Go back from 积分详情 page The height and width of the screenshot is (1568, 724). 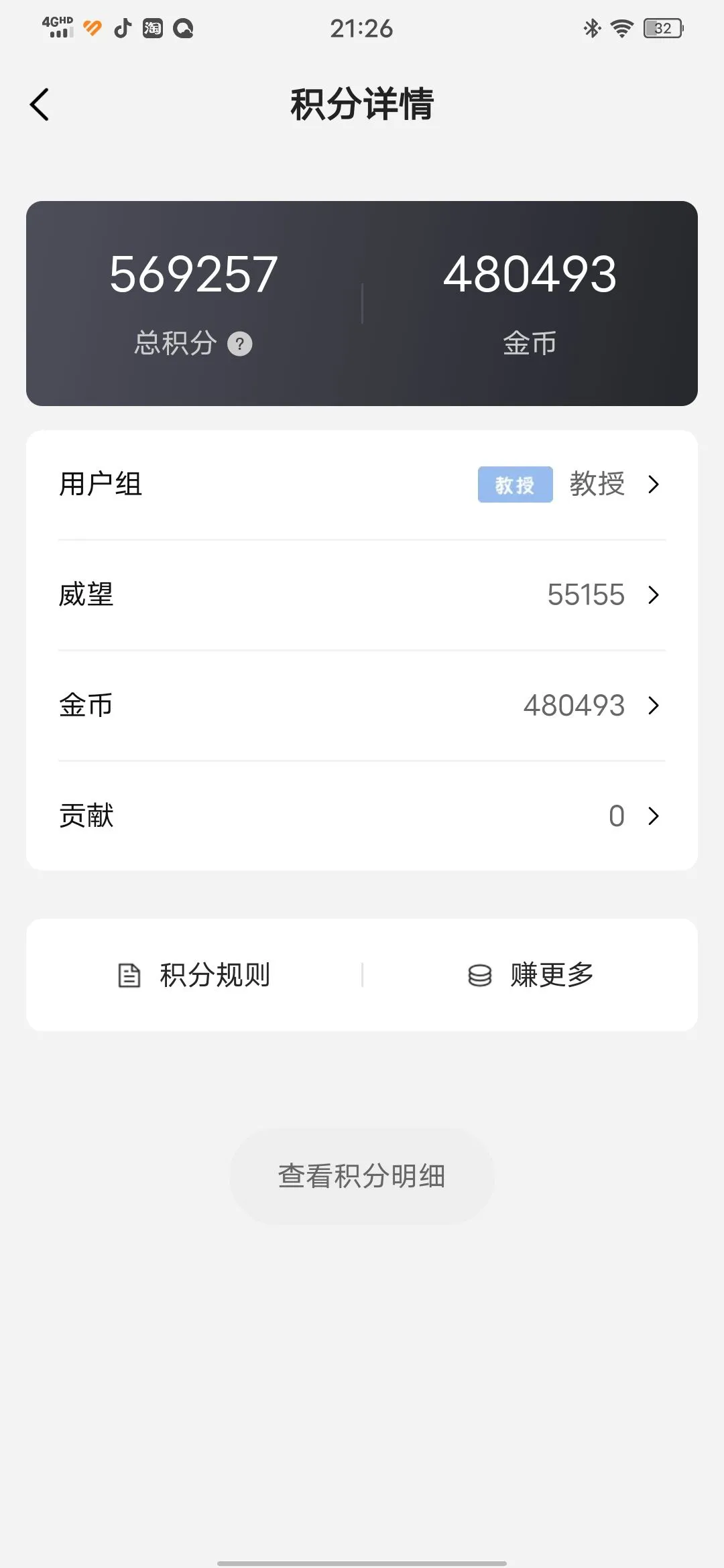[40, 105]
